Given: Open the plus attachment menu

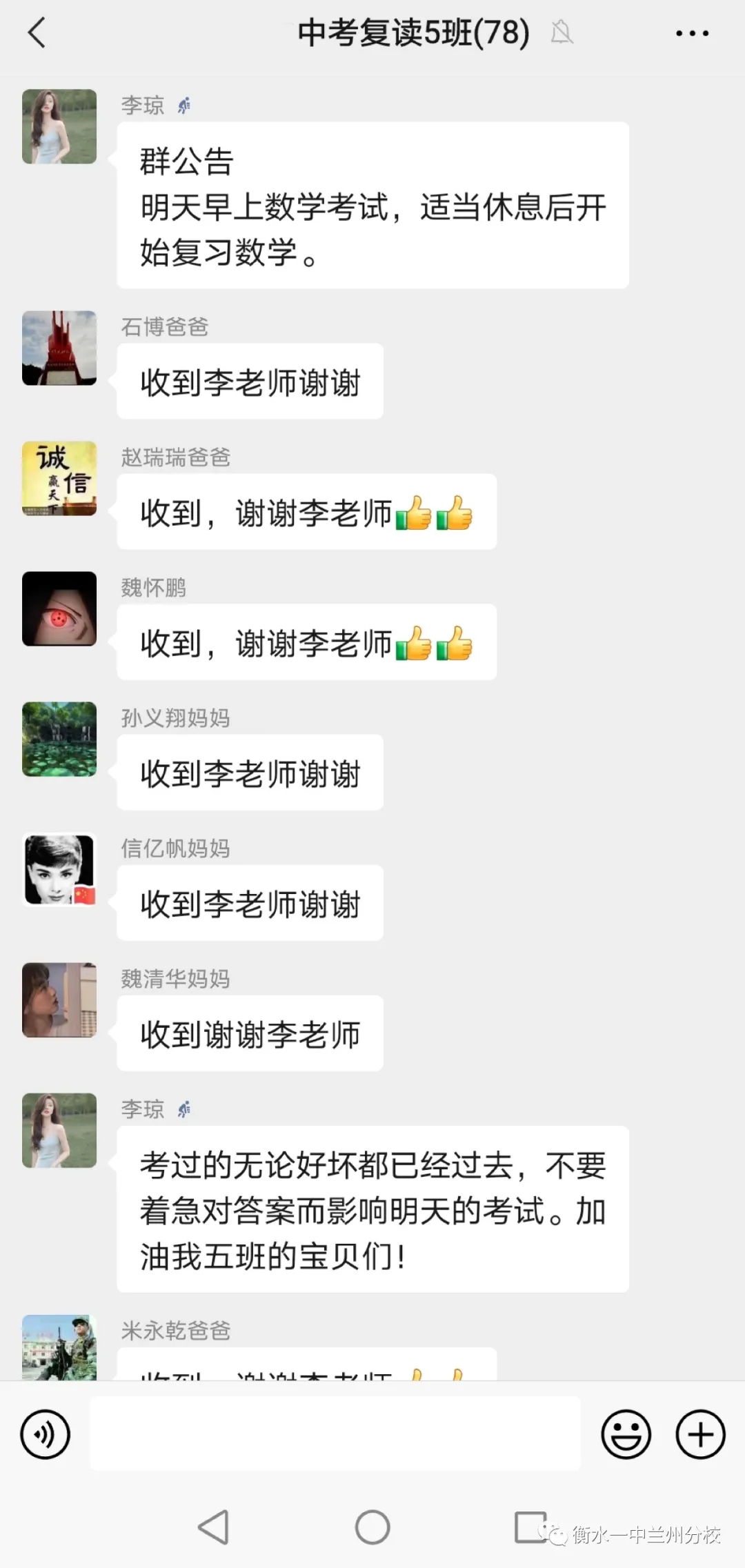Looking at the screenshot, I should (x=700, y=1434).
